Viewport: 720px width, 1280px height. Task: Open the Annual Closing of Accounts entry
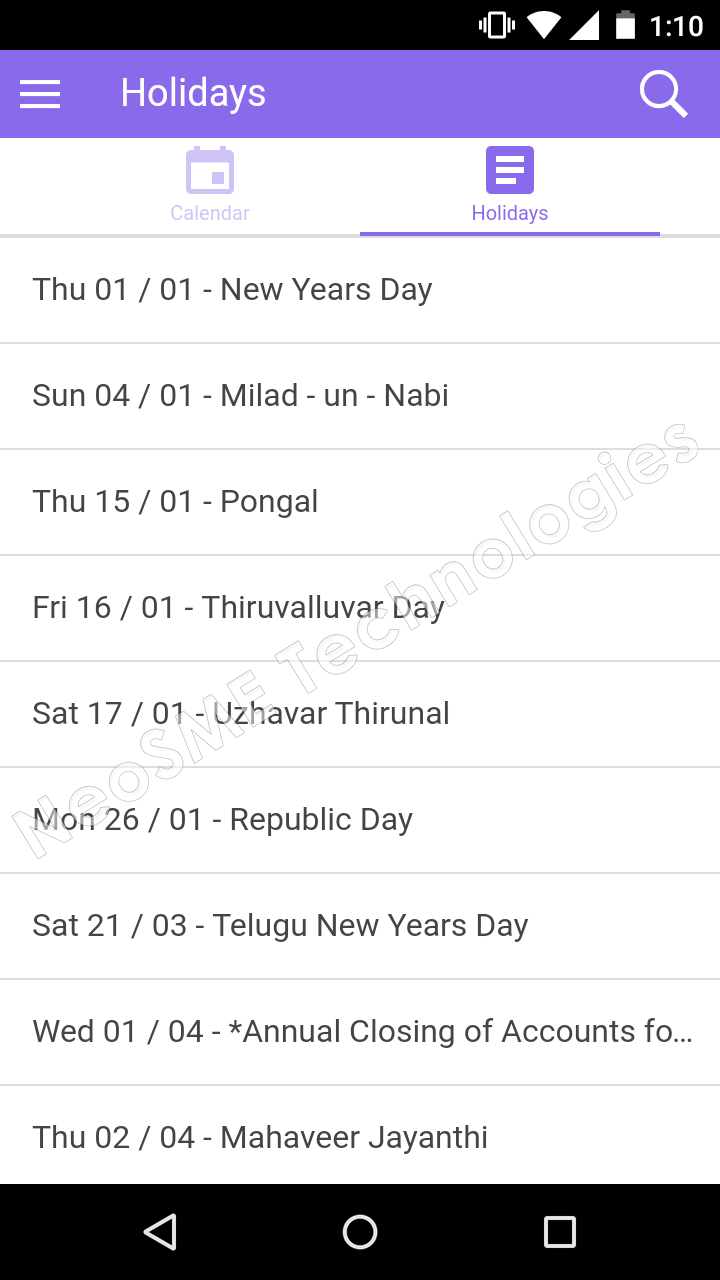(x=360, y=1032)
